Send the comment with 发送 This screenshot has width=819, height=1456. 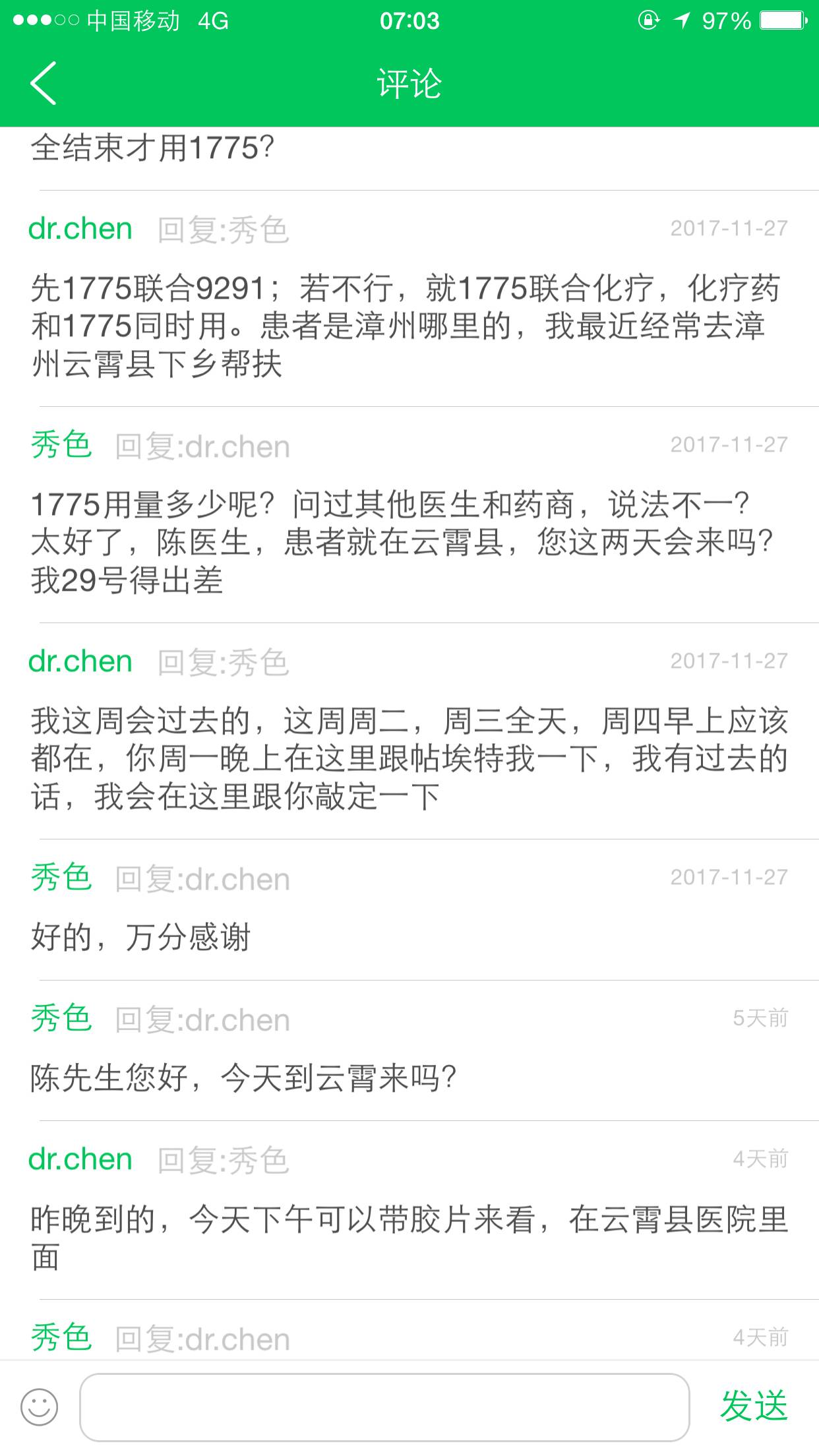(754, 1407)
